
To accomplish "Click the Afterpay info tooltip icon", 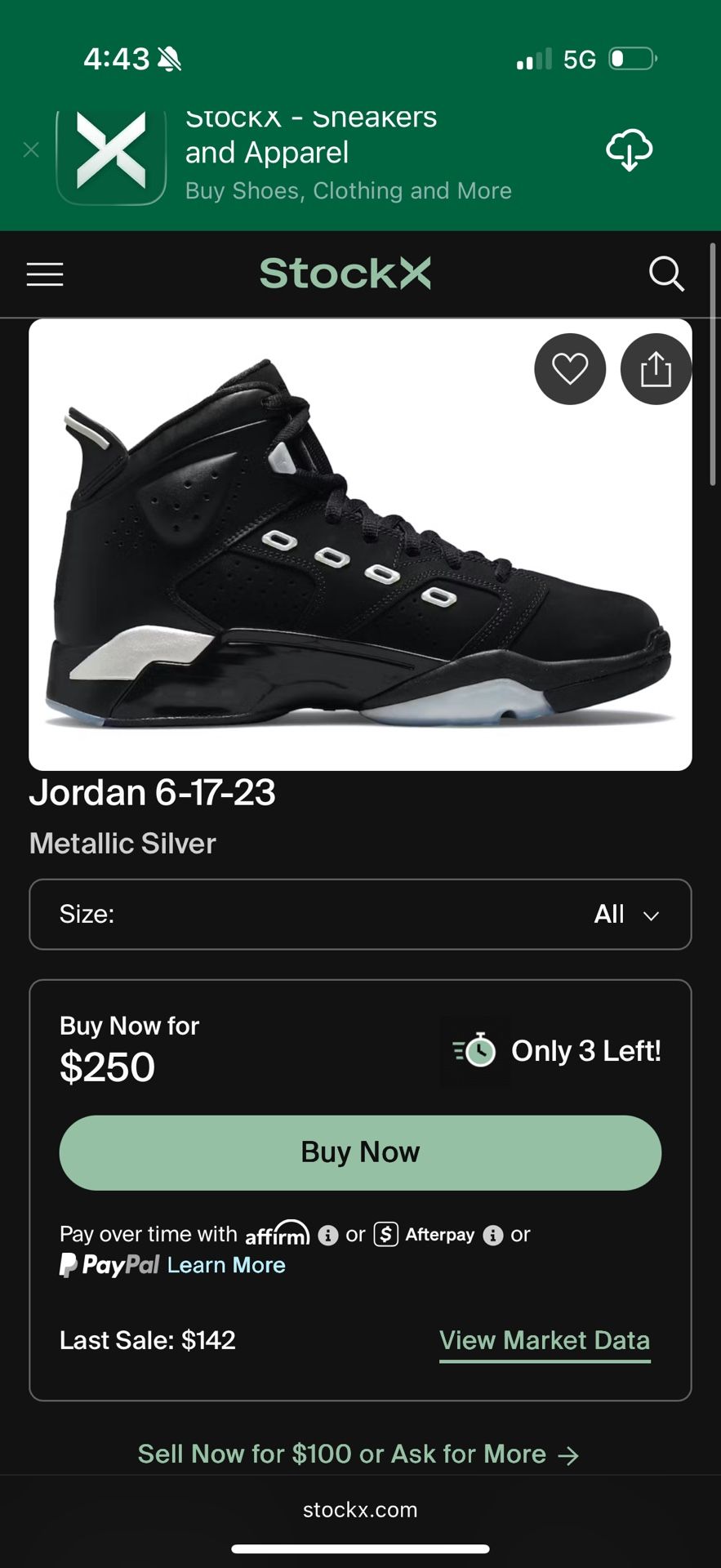I will point(492,1236).
